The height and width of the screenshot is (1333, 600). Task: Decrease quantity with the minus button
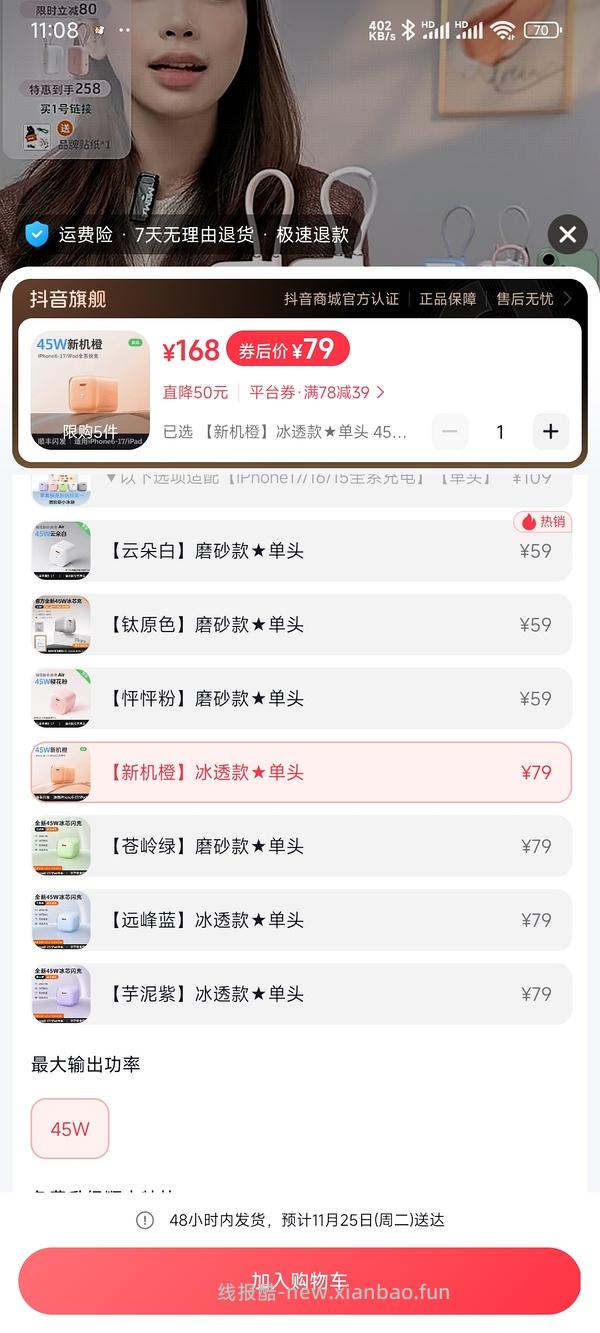click(x=450, y=432)
